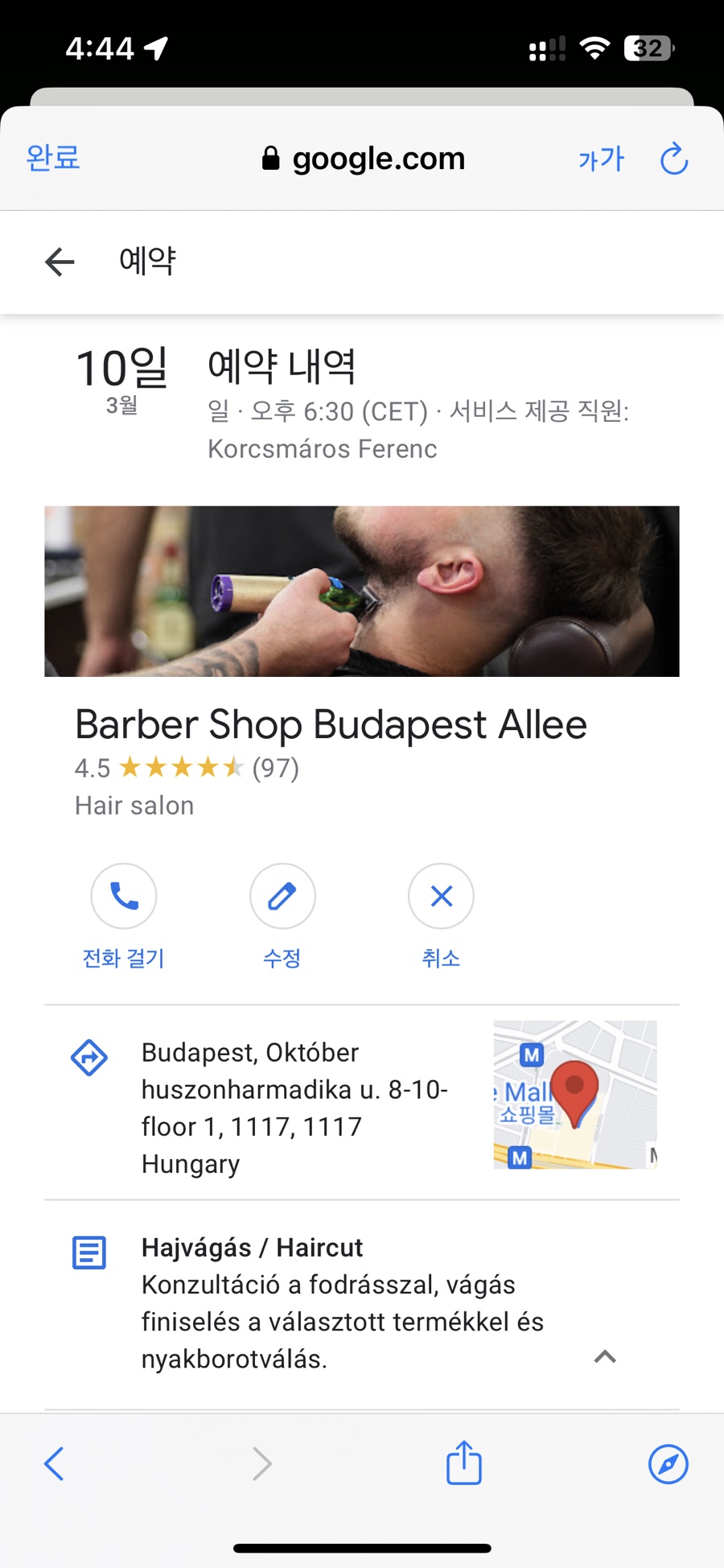Viewport: 724px width, 1568px height.
Task: Get directions to the Budapest address
Action: pos(89,1058)
